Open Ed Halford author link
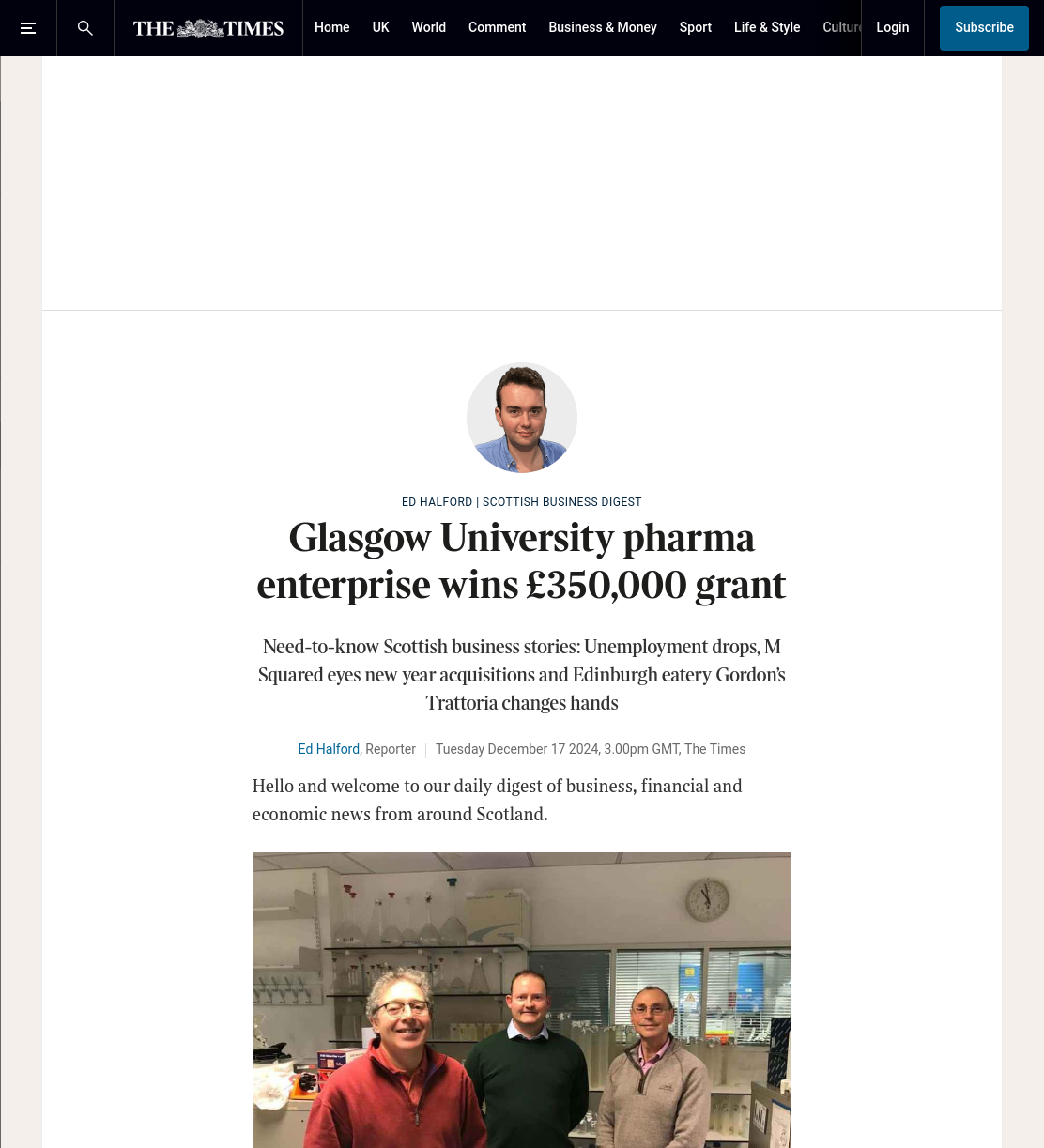The image size is (1044, 1148). coord(329,749)
